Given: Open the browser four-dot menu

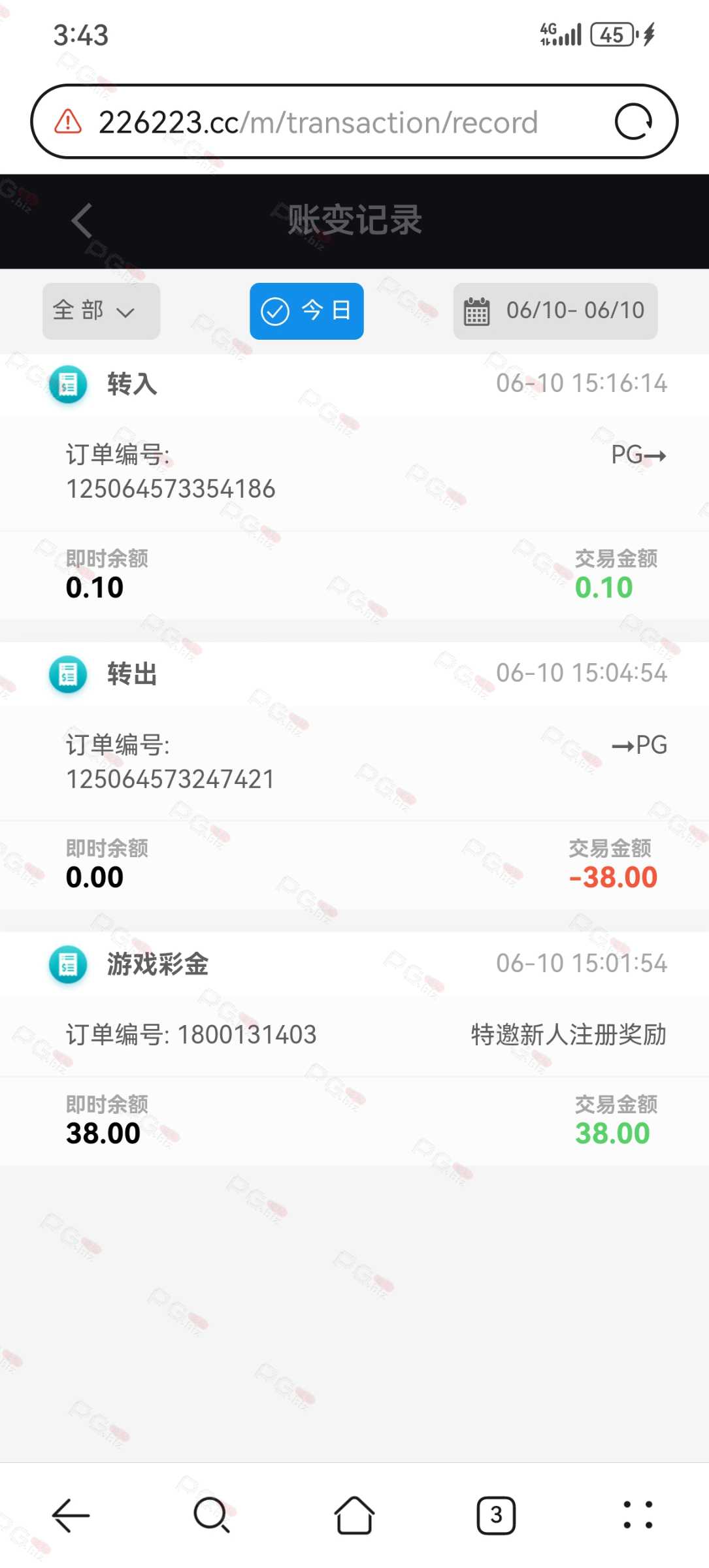Looking at the screenshot, I should (638, 1515).
